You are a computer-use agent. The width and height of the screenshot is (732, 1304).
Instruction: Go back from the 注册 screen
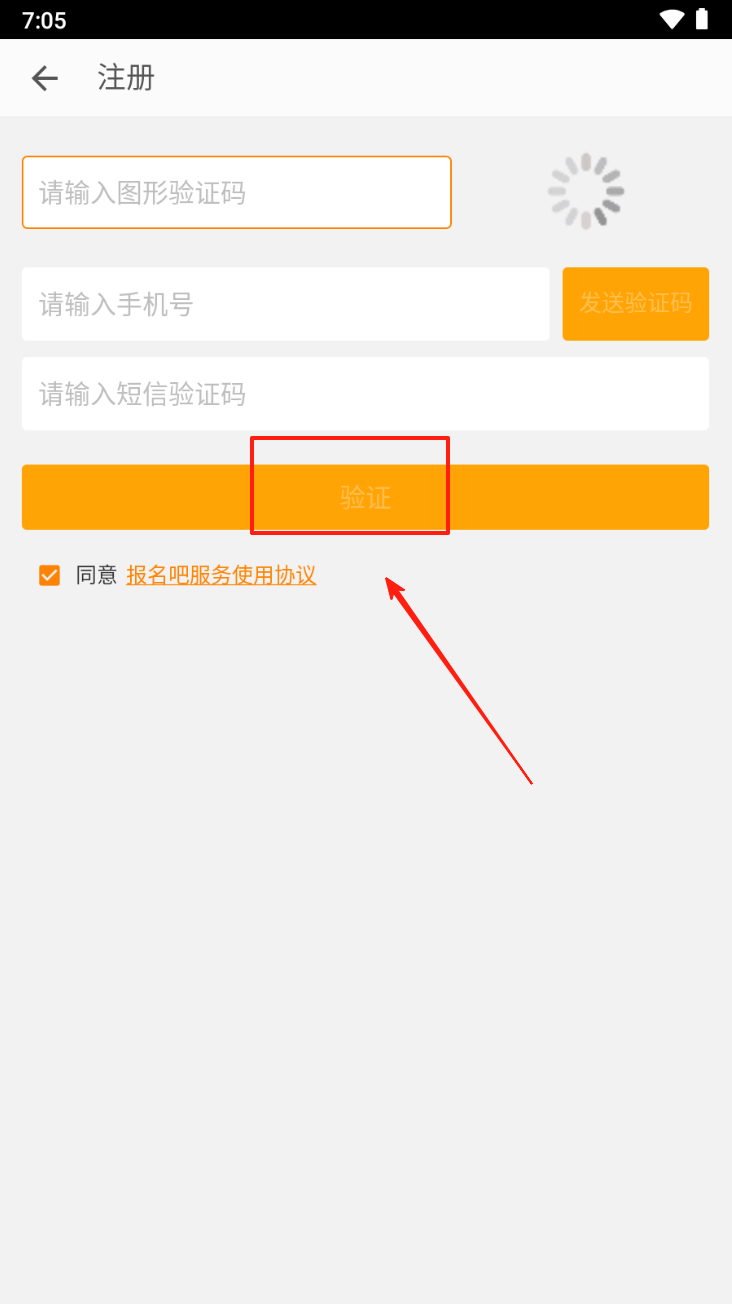[x=44, y=78]
